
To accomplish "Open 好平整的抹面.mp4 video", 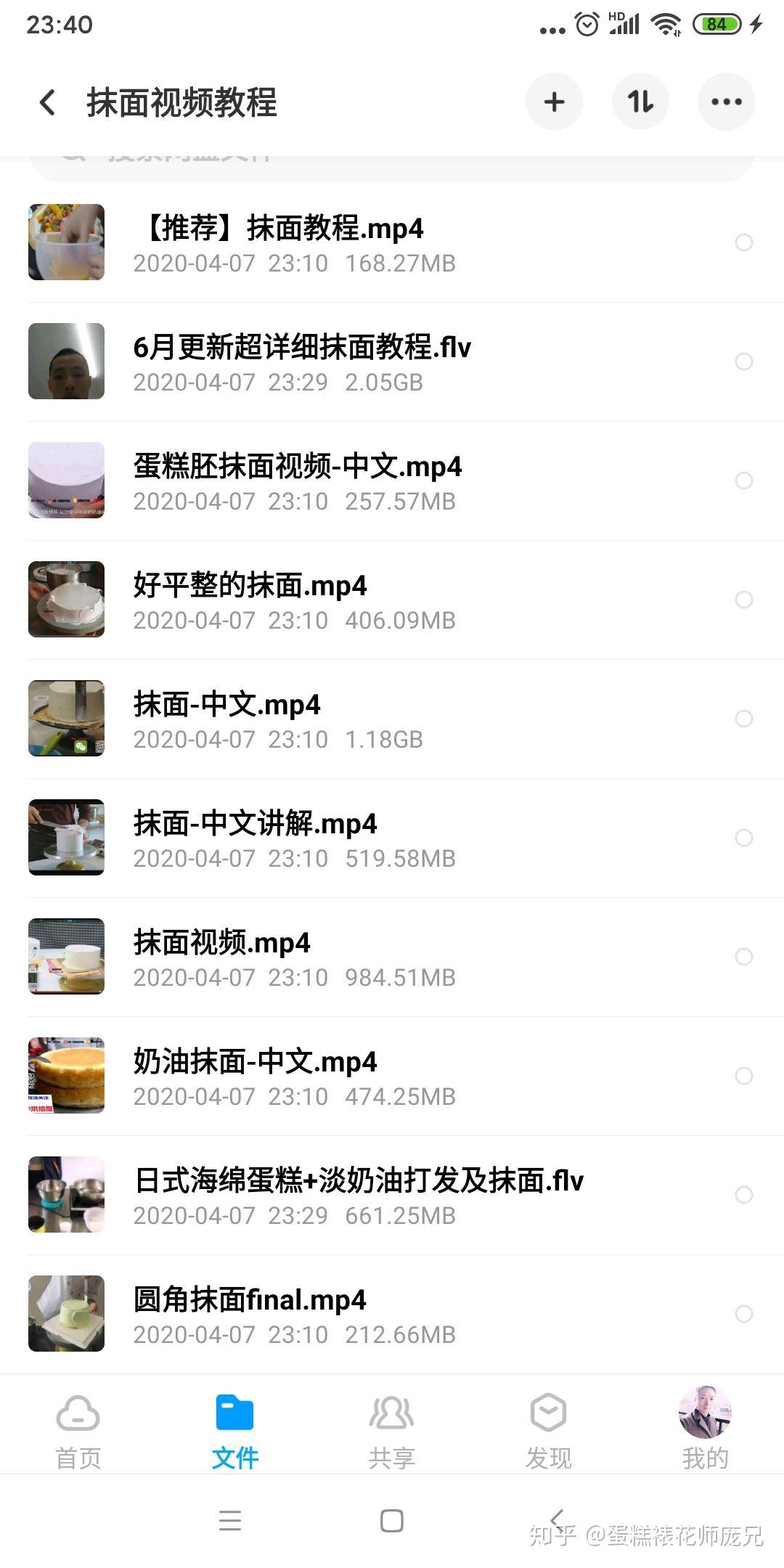I will click(290, 600).
